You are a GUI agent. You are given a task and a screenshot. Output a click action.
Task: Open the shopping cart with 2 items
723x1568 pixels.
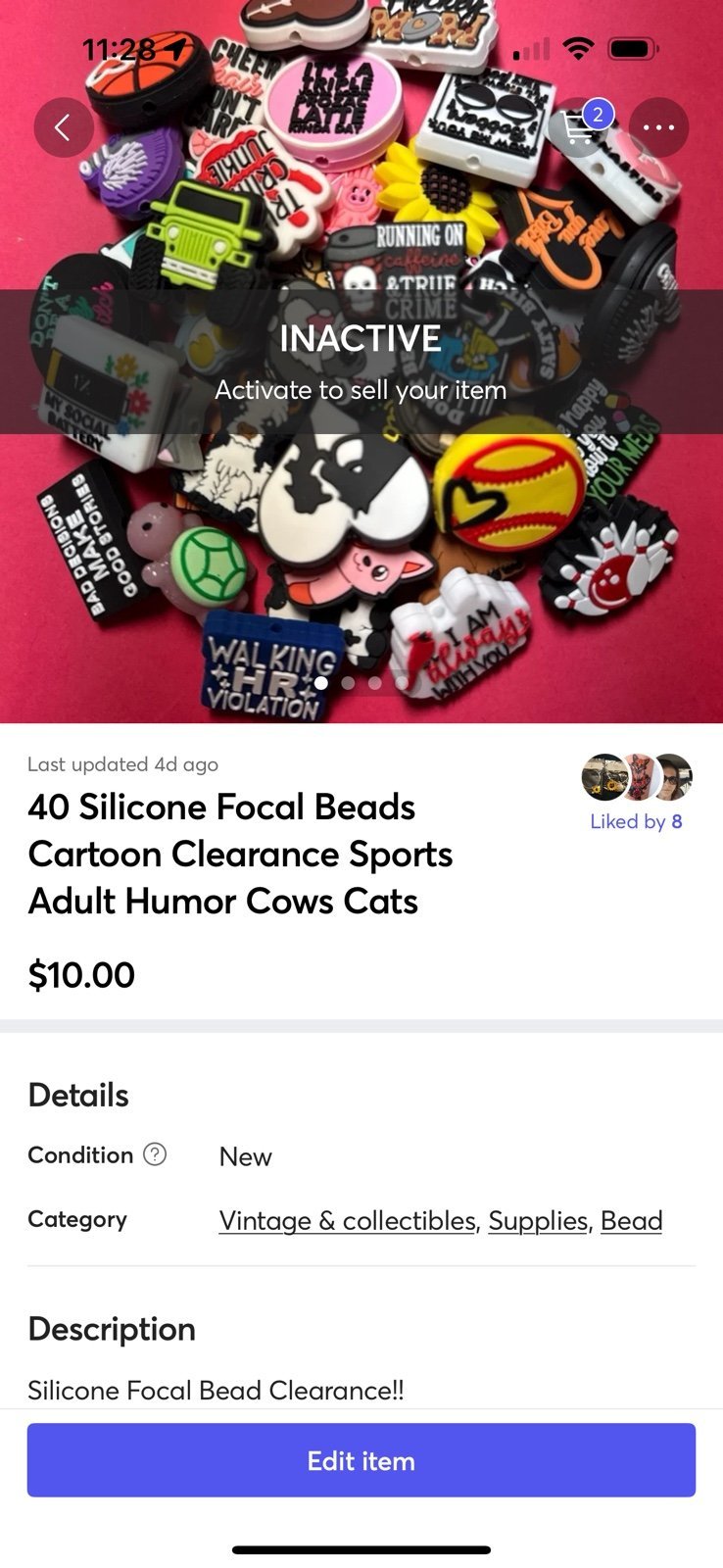[582, 127]
